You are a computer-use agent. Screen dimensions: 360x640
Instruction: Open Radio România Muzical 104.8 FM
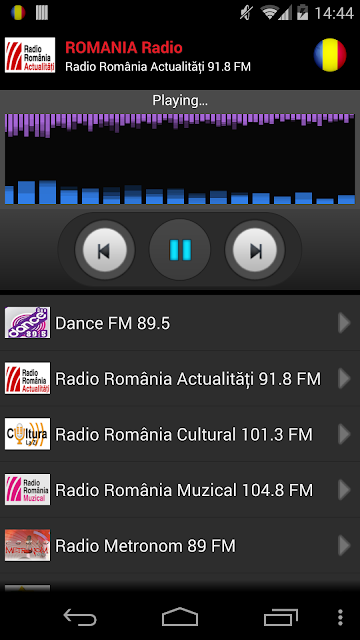(180, 489)
